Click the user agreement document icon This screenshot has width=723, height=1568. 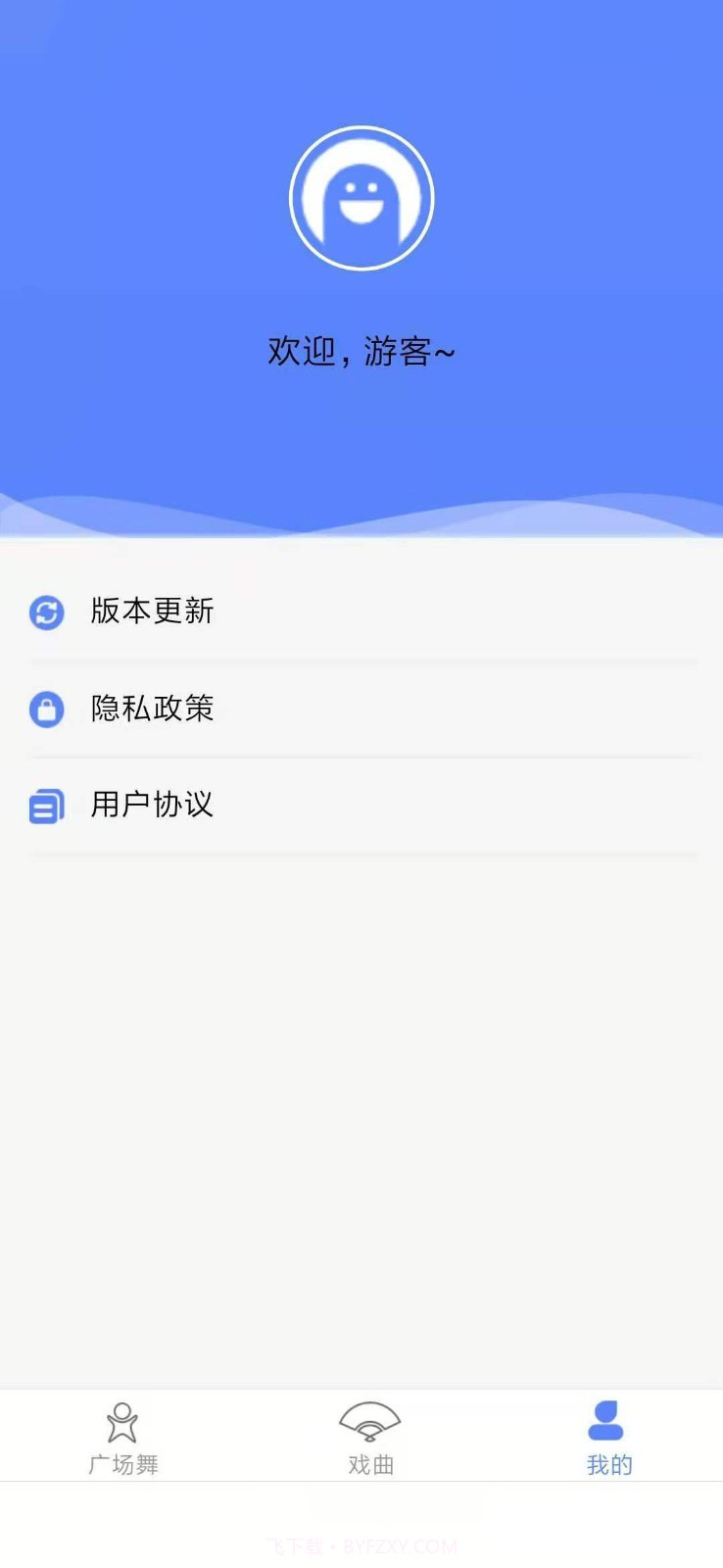46,806
